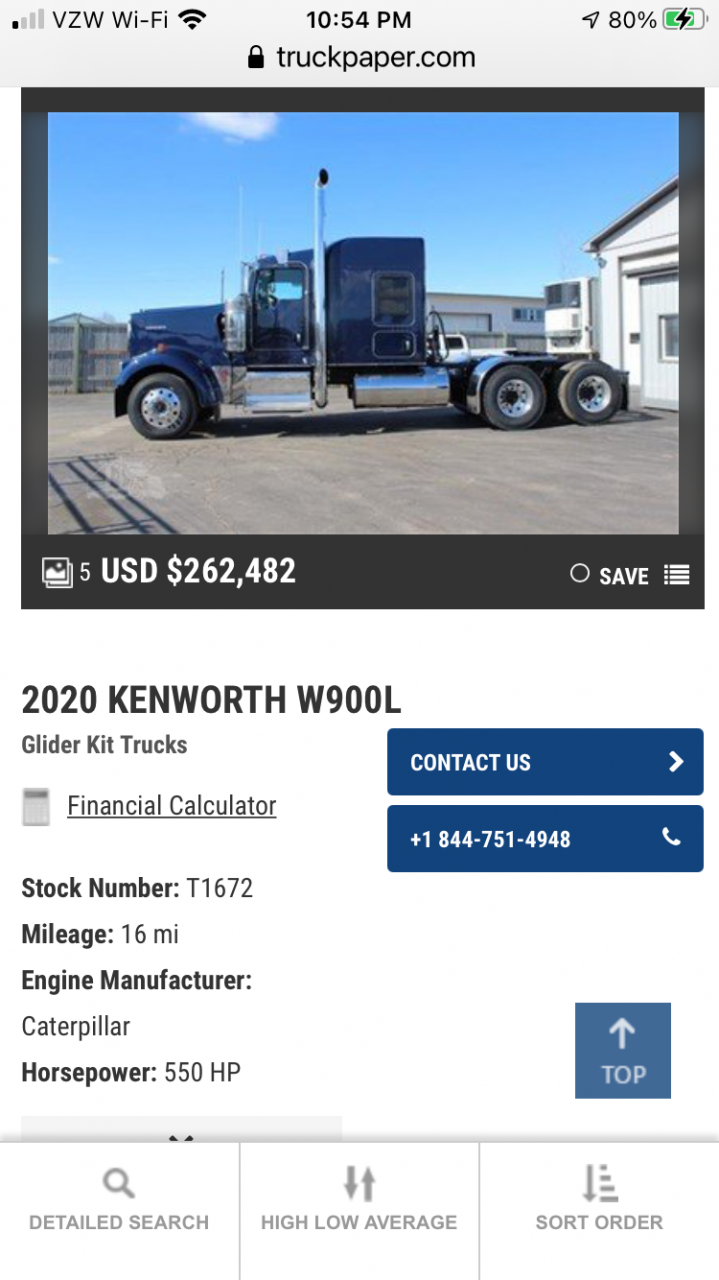Call +1 844-751-4948
719x1280 pixels.
[x=545, y=838]
